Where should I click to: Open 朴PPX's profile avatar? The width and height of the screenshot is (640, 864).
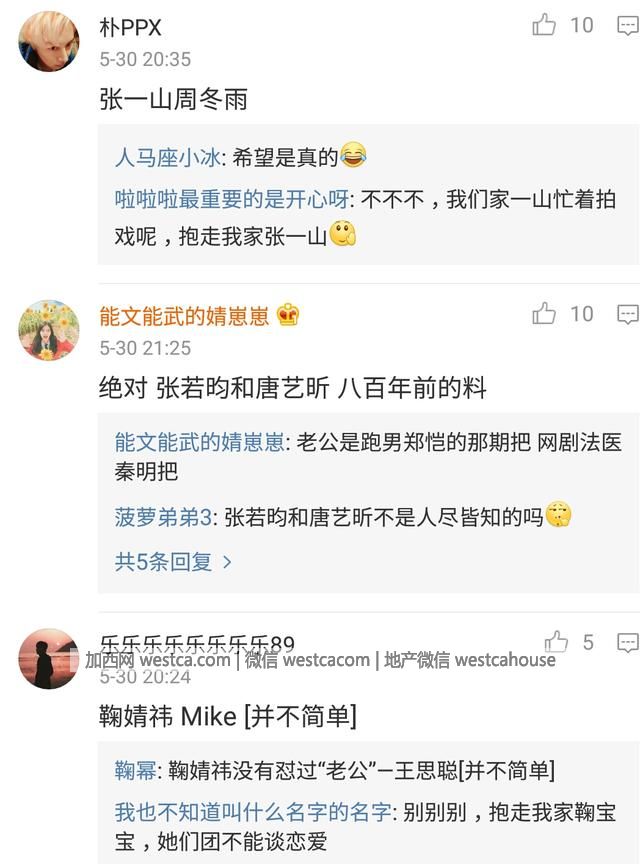pos(49,41)
